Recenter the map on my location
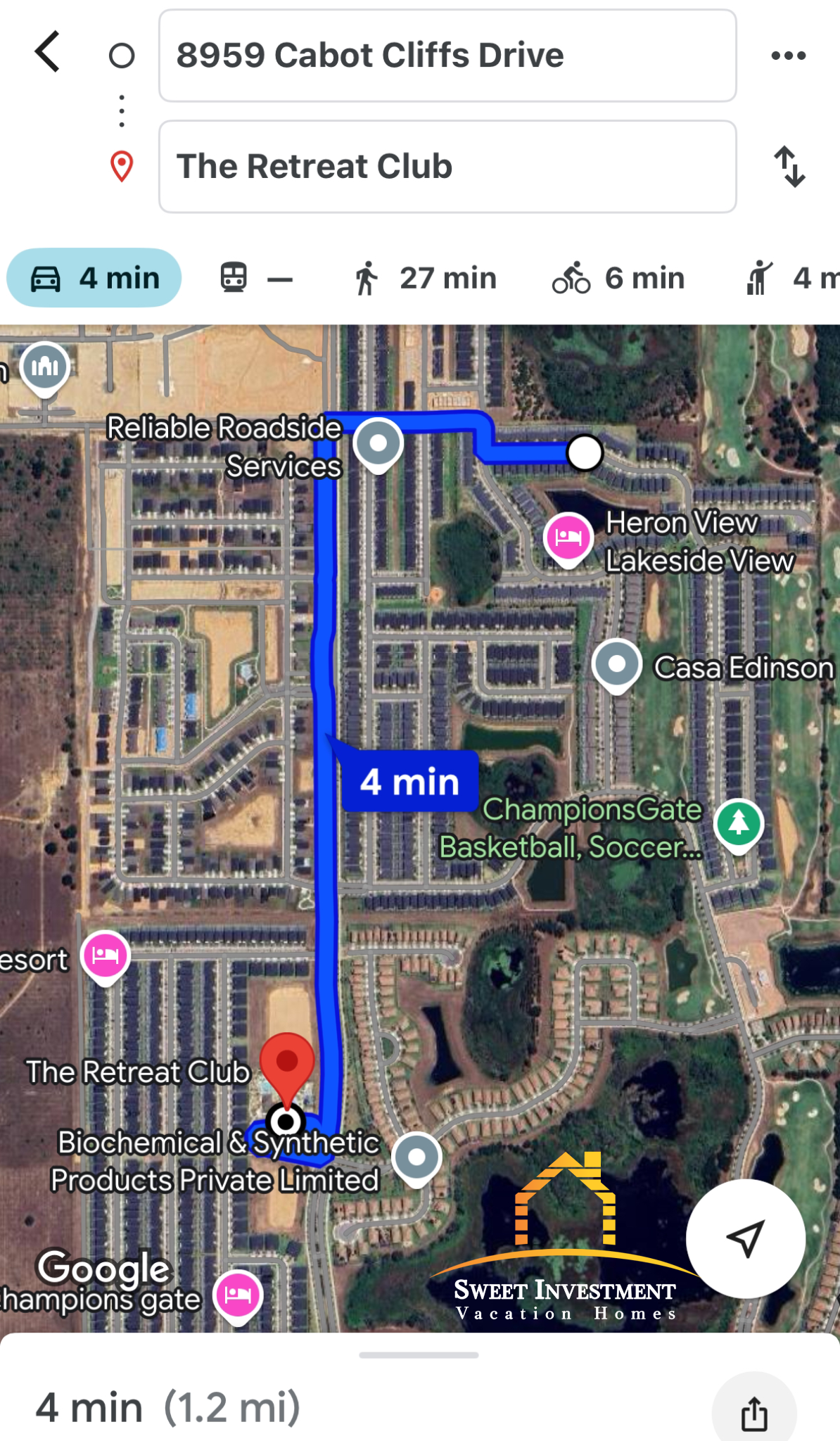 click(745, 1238)
